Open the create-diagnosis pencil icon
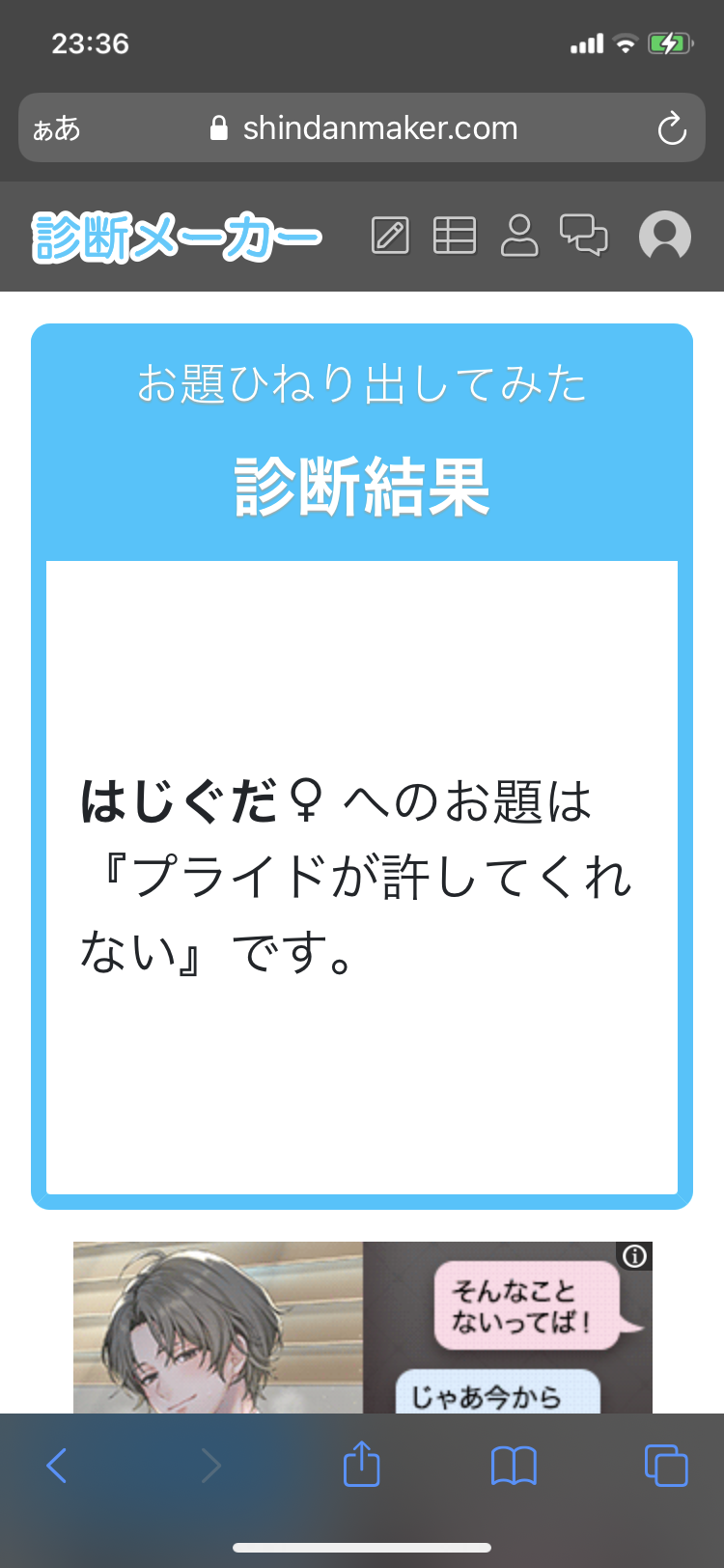 point(390,236)
